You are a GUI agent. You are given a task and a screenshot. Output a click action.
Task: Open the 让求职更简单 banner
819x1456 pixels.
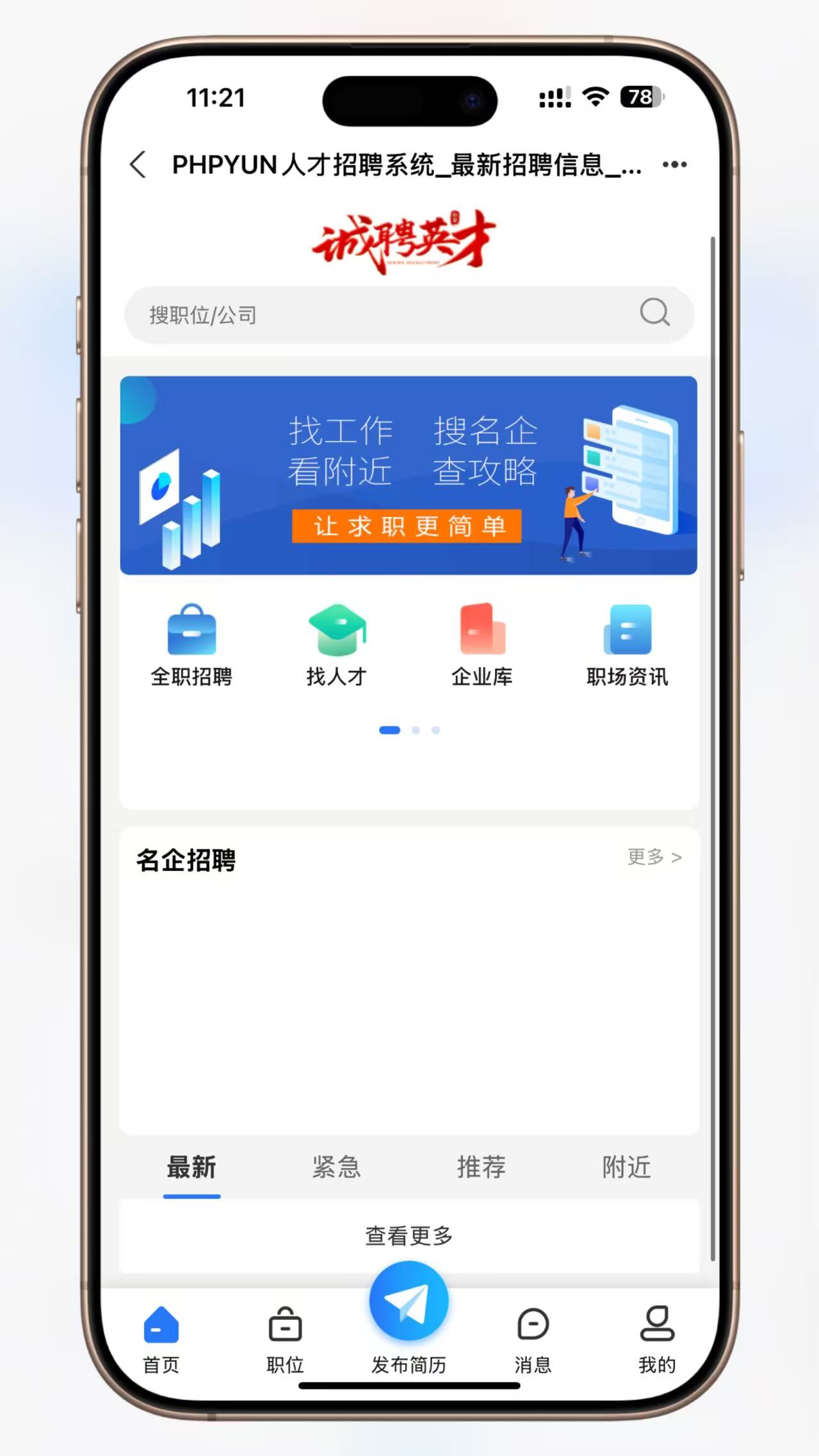click(409, 476)
